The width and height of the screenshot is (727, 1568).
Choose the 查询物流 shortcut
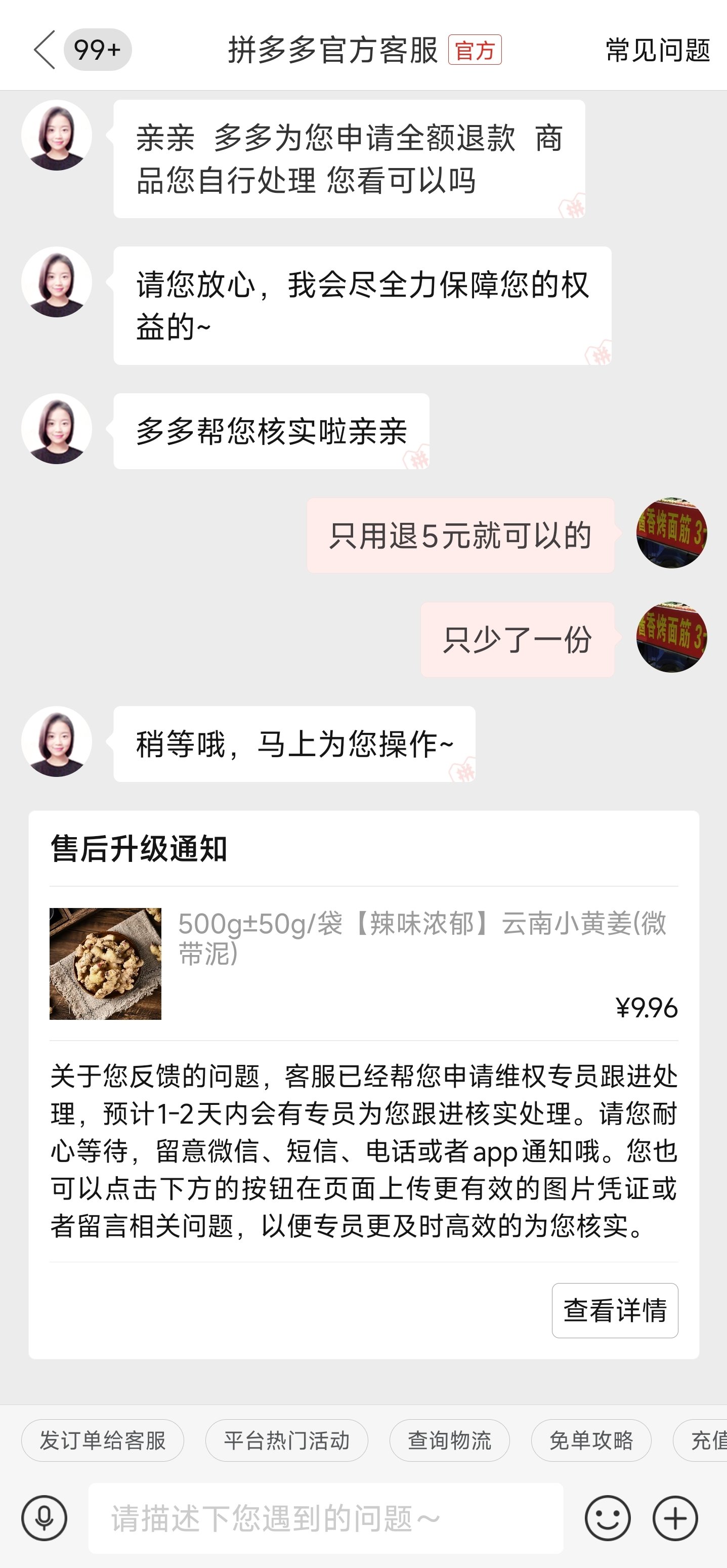[x=449, y=1441]
